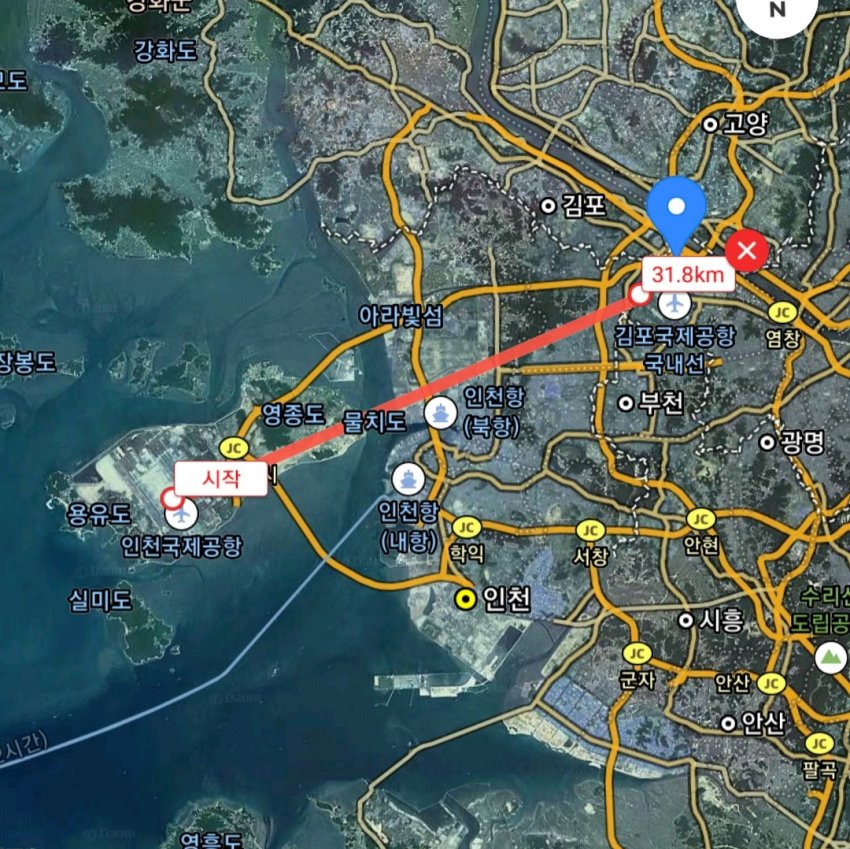Tap the 시작 start point label
The width and height of the screenshot is (850, 849).
(221, 477)
